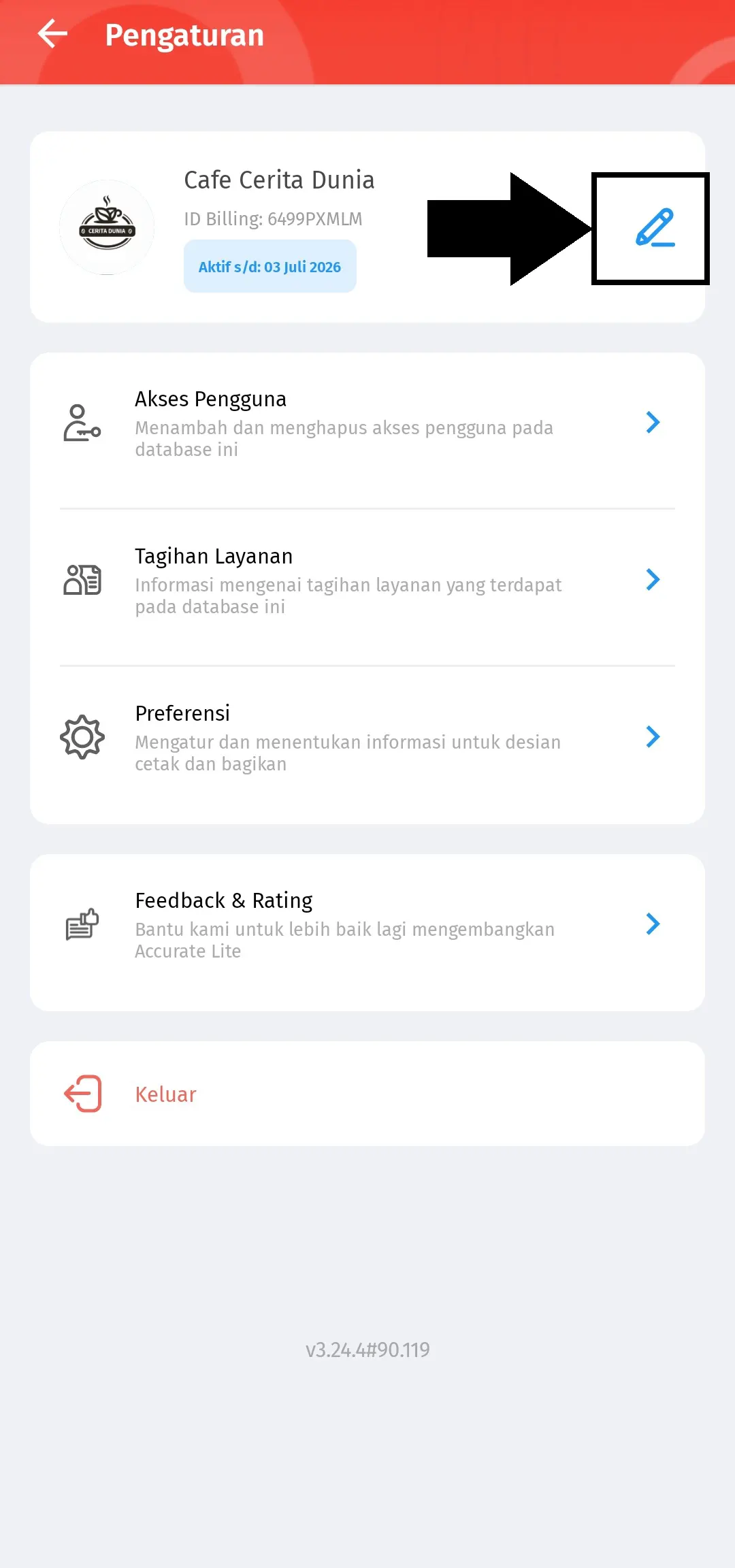Open settings via the Preferensi gear icon
The image size is (735, 1568).
(82, 736)
